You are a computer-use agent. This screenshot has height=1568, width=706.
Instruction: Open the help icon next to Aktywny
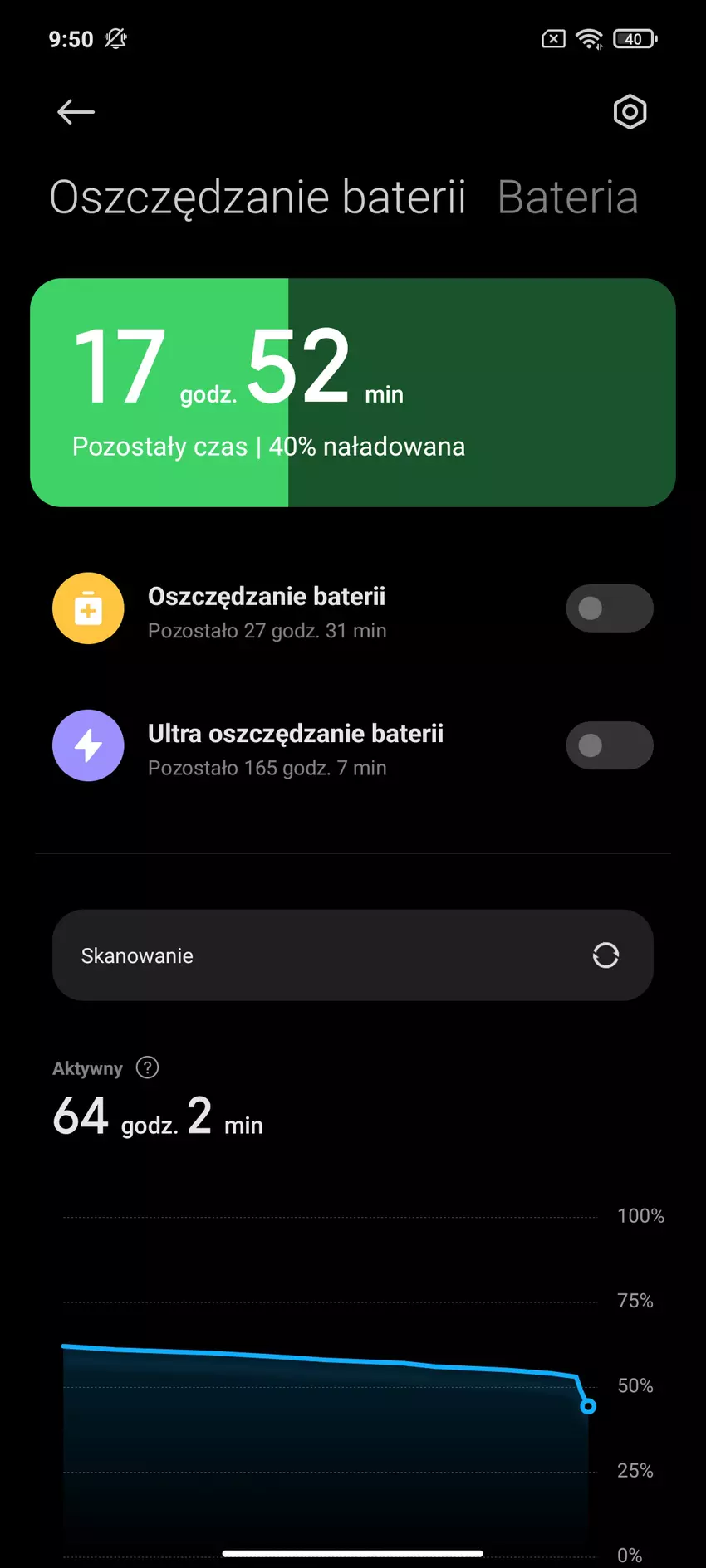(x=147, y=1067)
